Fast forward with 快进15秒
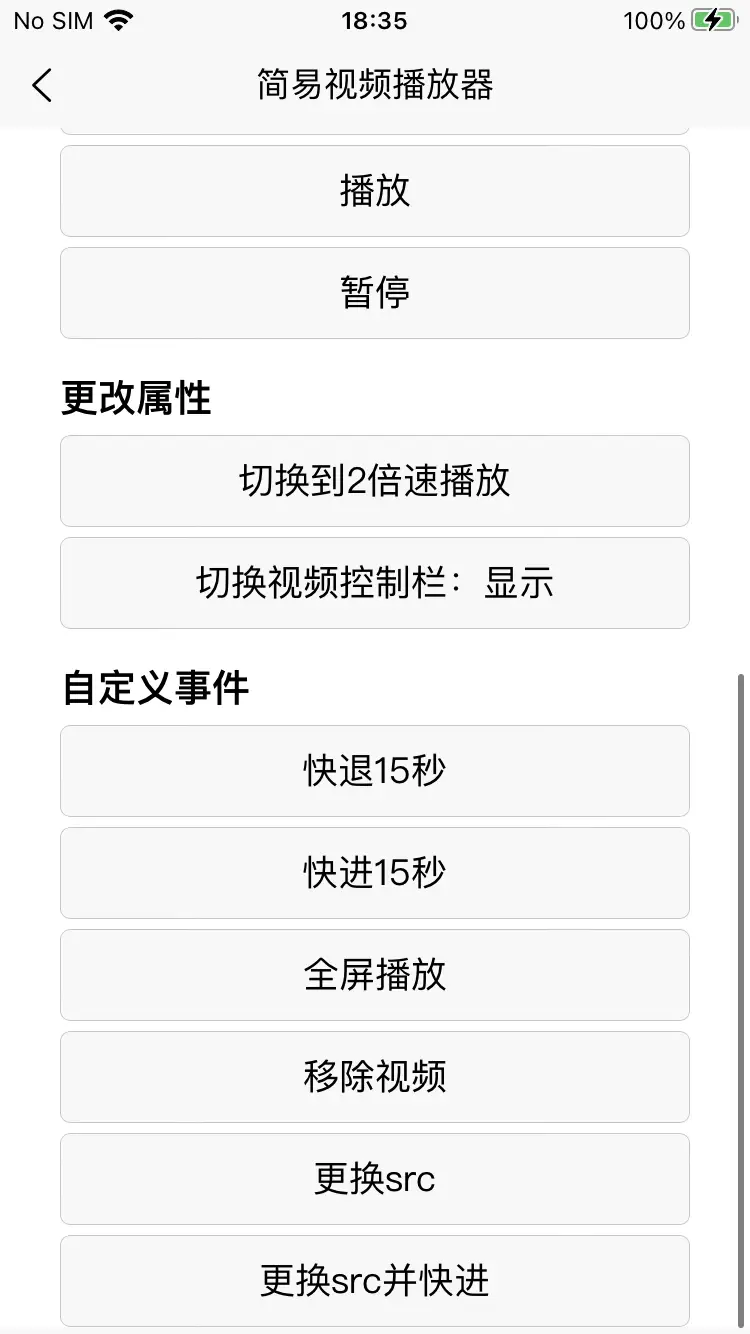 (375, 873)
